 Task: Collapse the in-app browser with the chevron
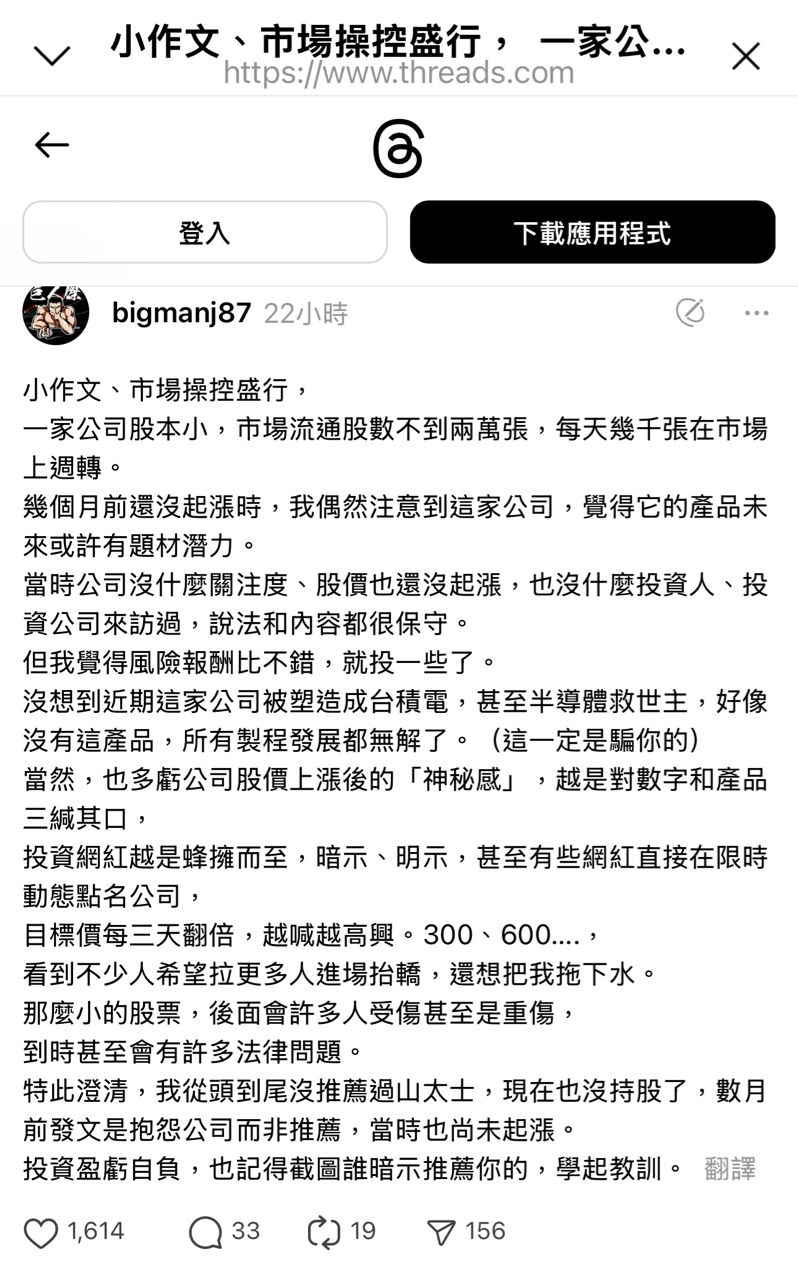pos(52,56)
